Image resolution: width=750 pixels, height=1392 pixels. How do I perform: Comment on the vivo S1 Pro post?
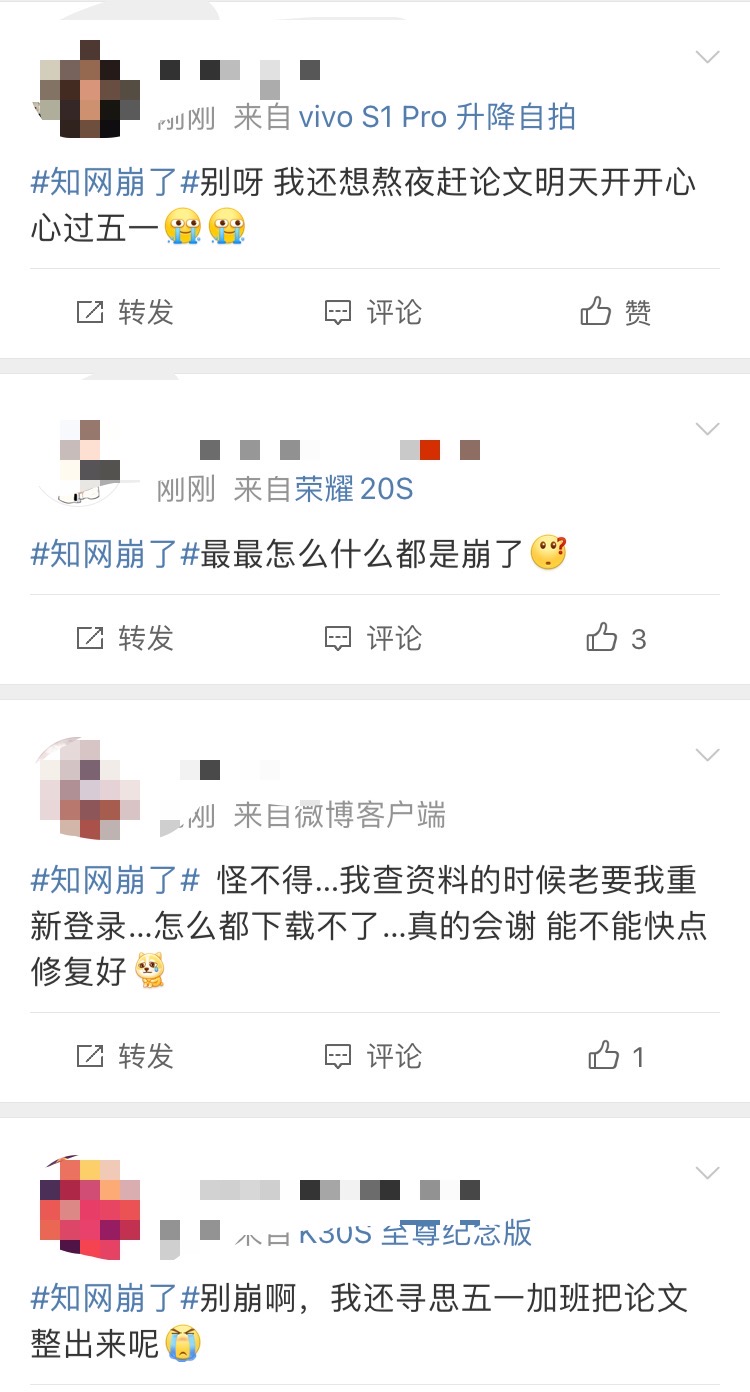pos(373,313)
